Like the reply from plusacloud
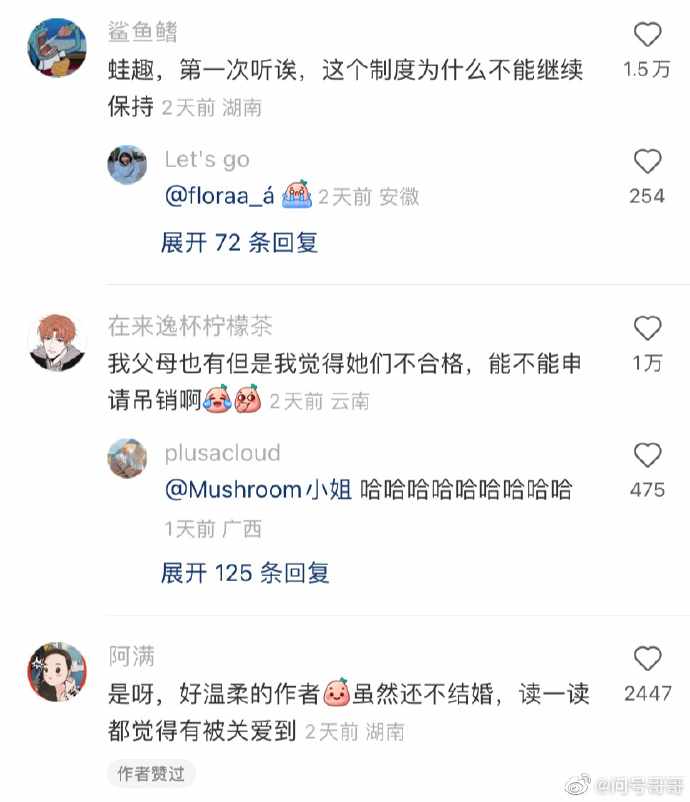This screenshot has height=802, width=690. [648, 455]
